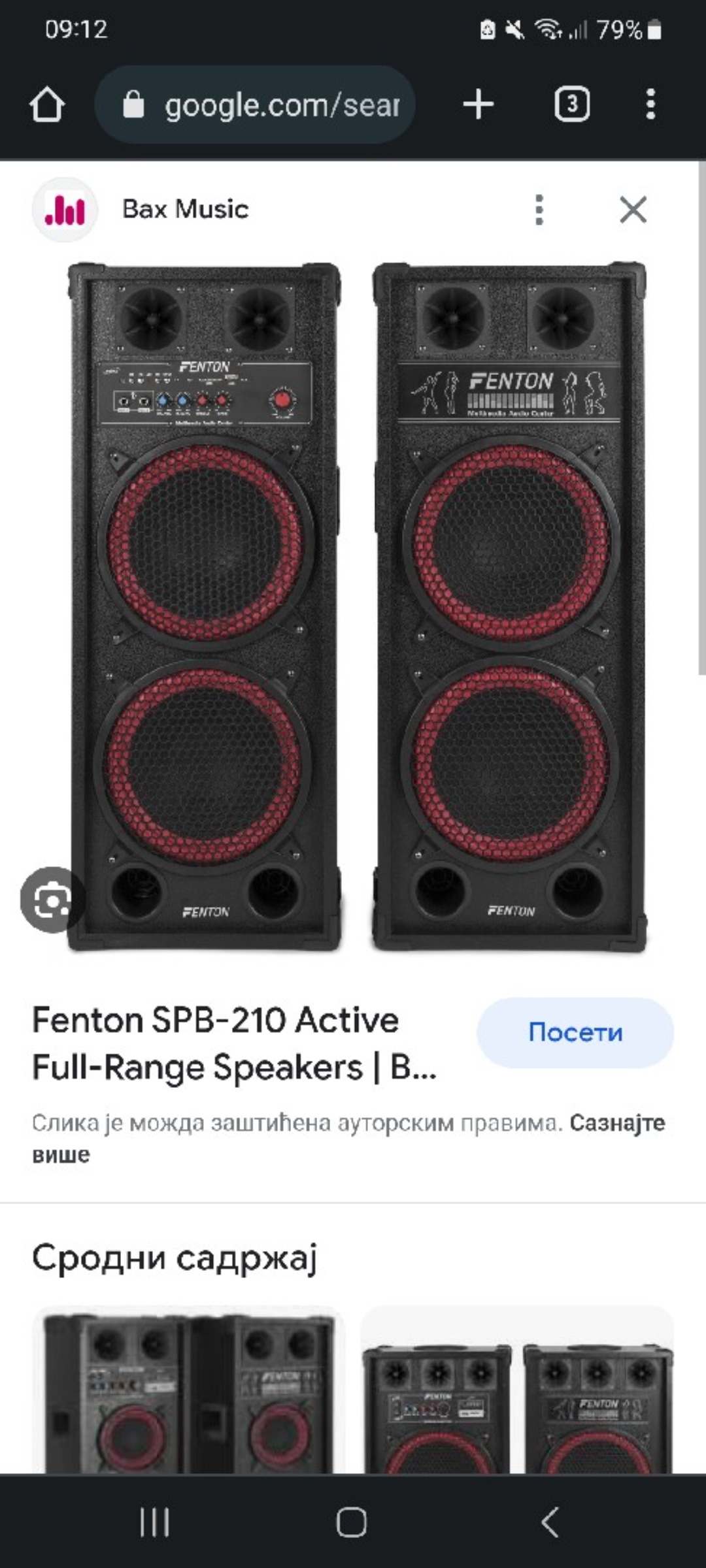Image resolution: width=706 pixels, height=1568 pixels.
Task: Open image options menu beside Bax Music
Action: tap(539, 210)
